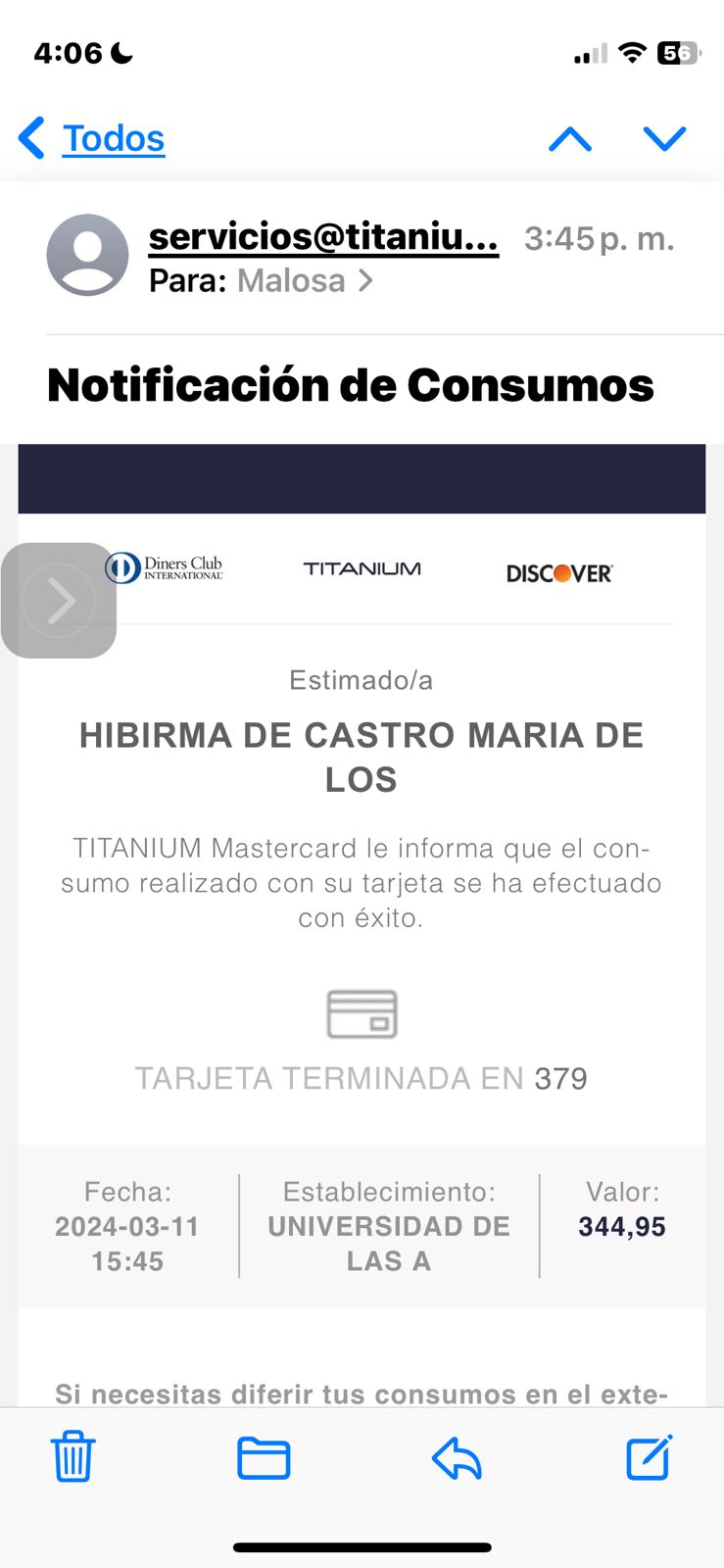This screenshot has height=1568, width=724.
Task: Move this message to a folder
Action: click(264, 1457)
